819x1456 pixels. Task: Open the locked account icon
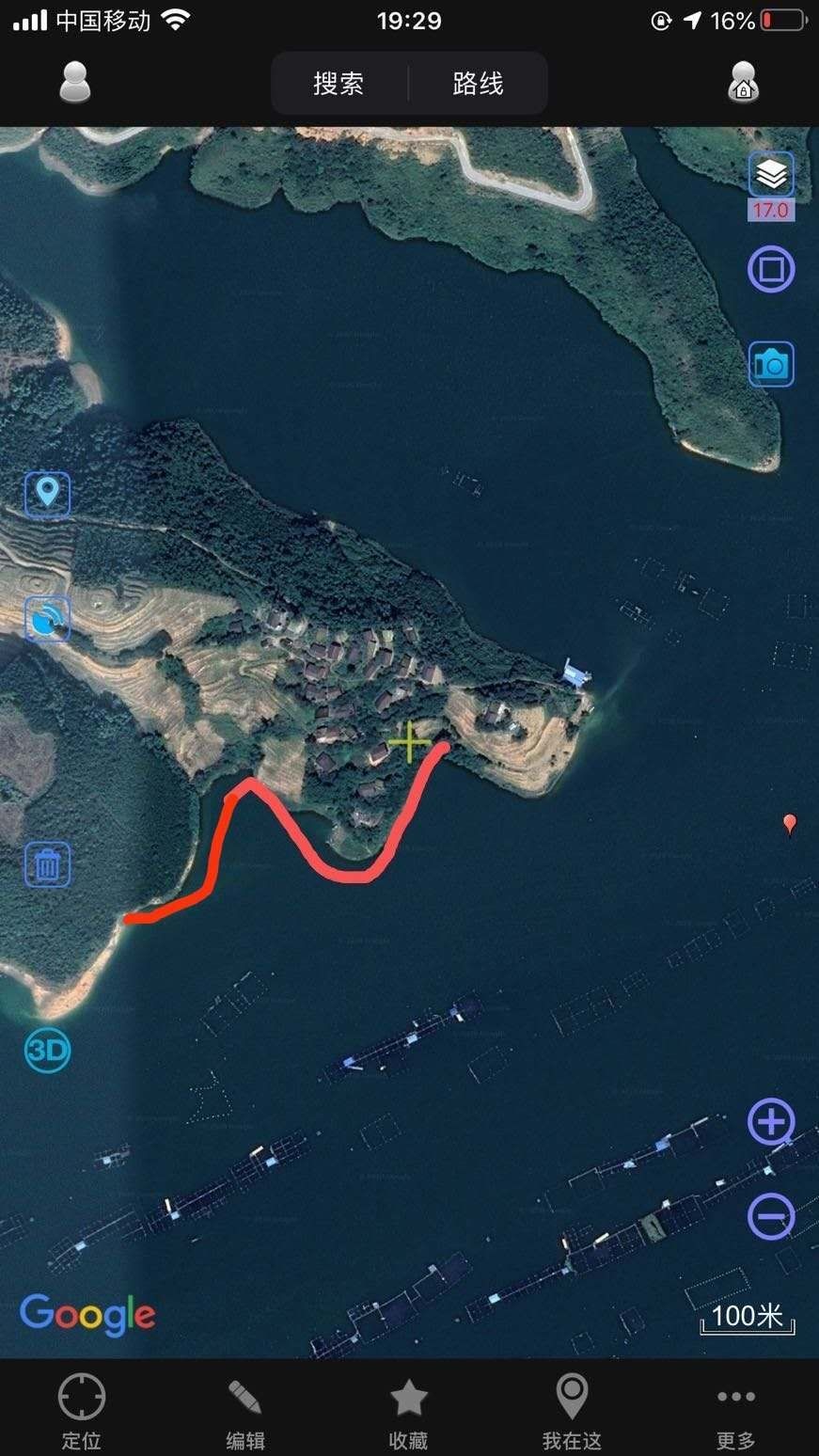[743, 82]
